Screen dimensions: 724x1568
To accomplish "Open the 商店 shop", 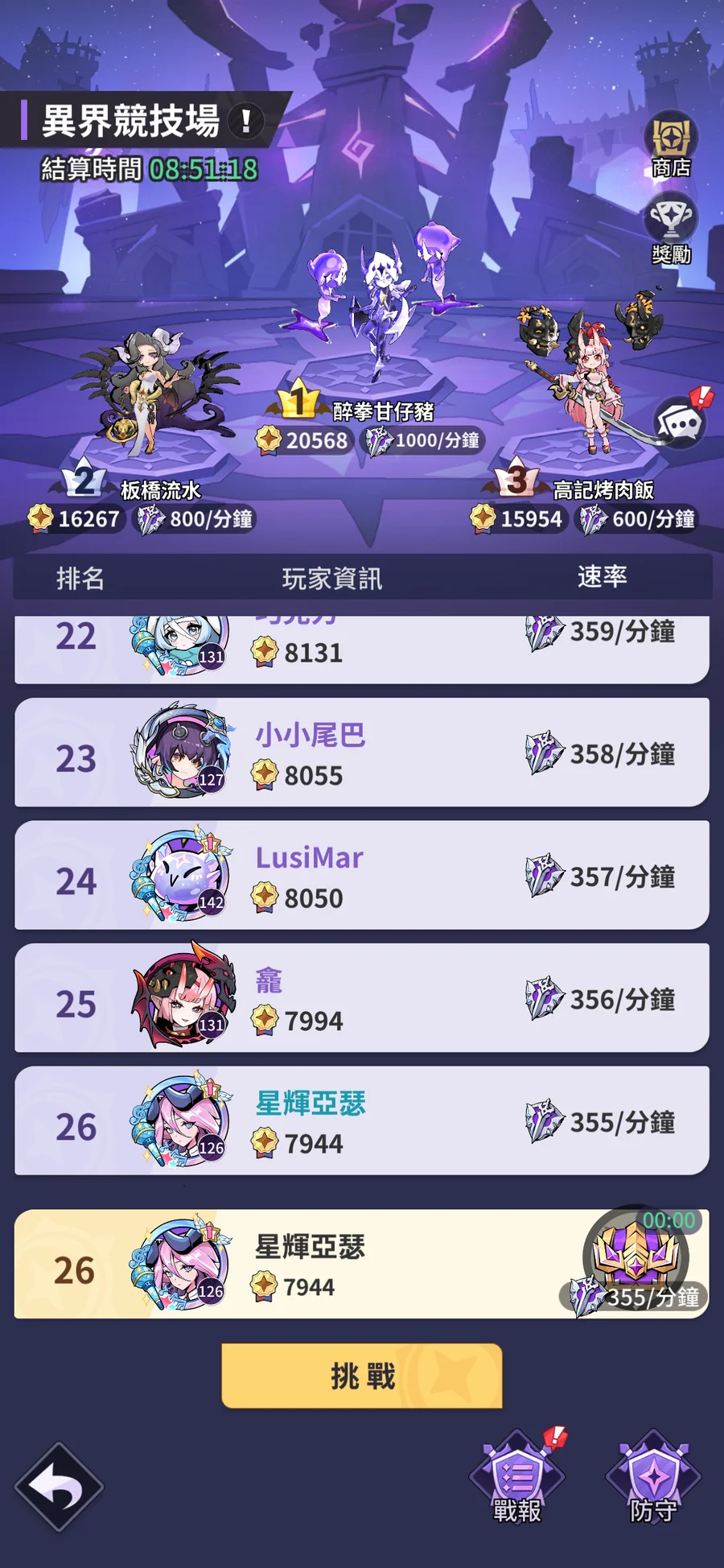I will [x=671, y=144].
